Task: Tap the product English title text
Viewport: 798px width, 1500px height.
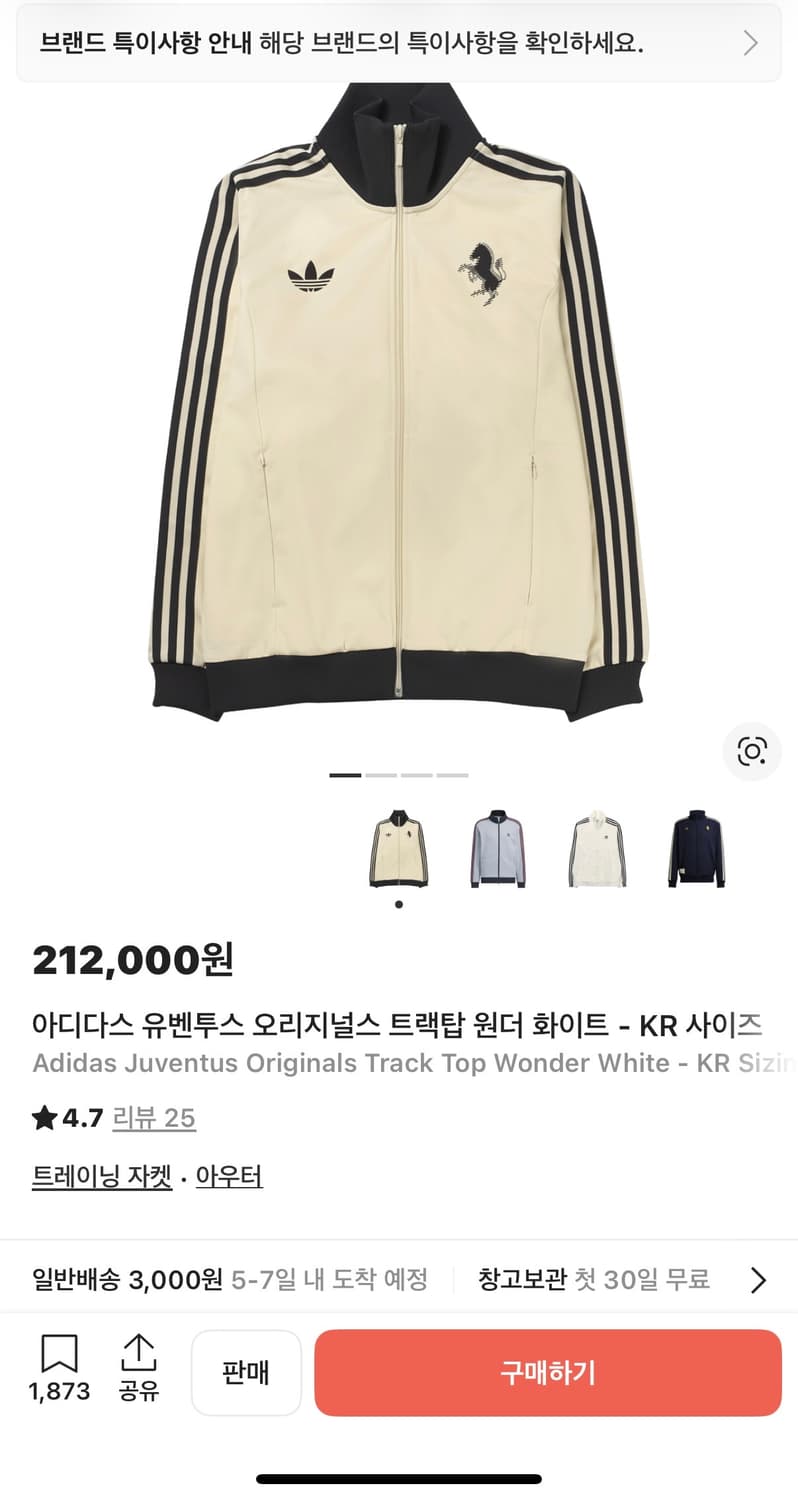Action: point(400,1063)
